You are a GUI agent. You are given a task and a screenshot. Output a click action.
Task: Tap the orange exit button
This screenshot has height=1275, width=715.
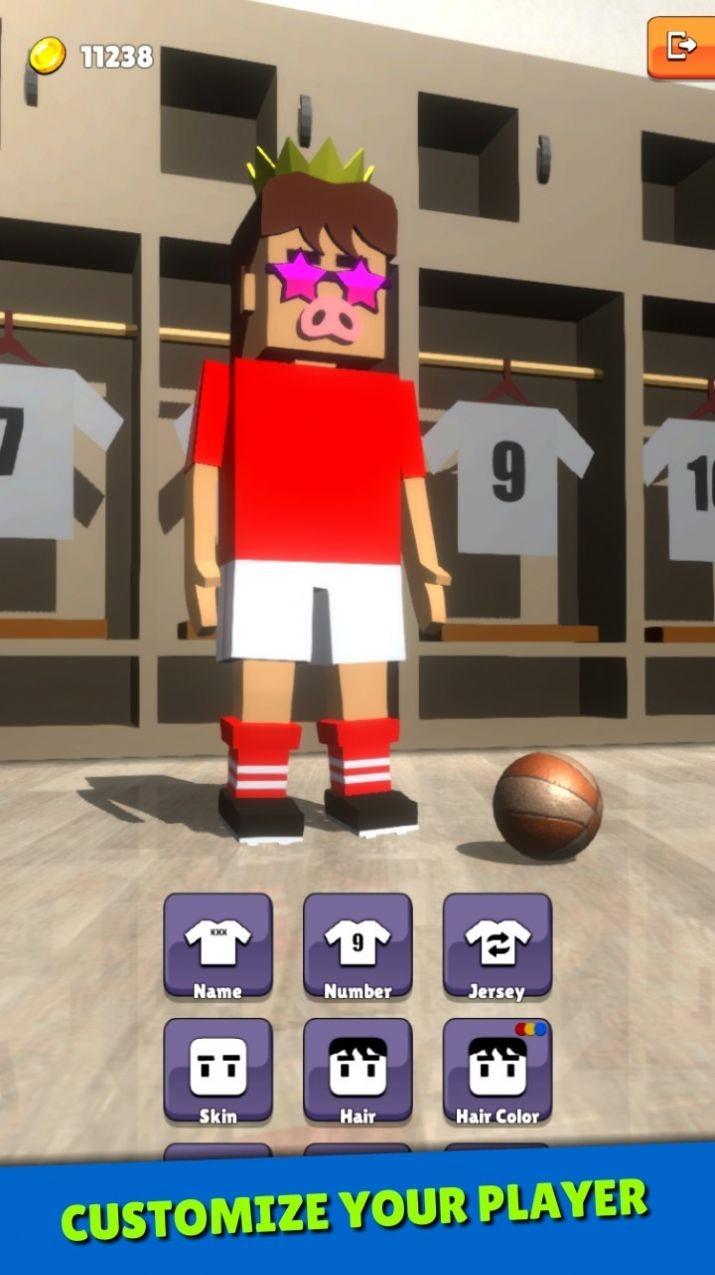click(x=682, y=47)
